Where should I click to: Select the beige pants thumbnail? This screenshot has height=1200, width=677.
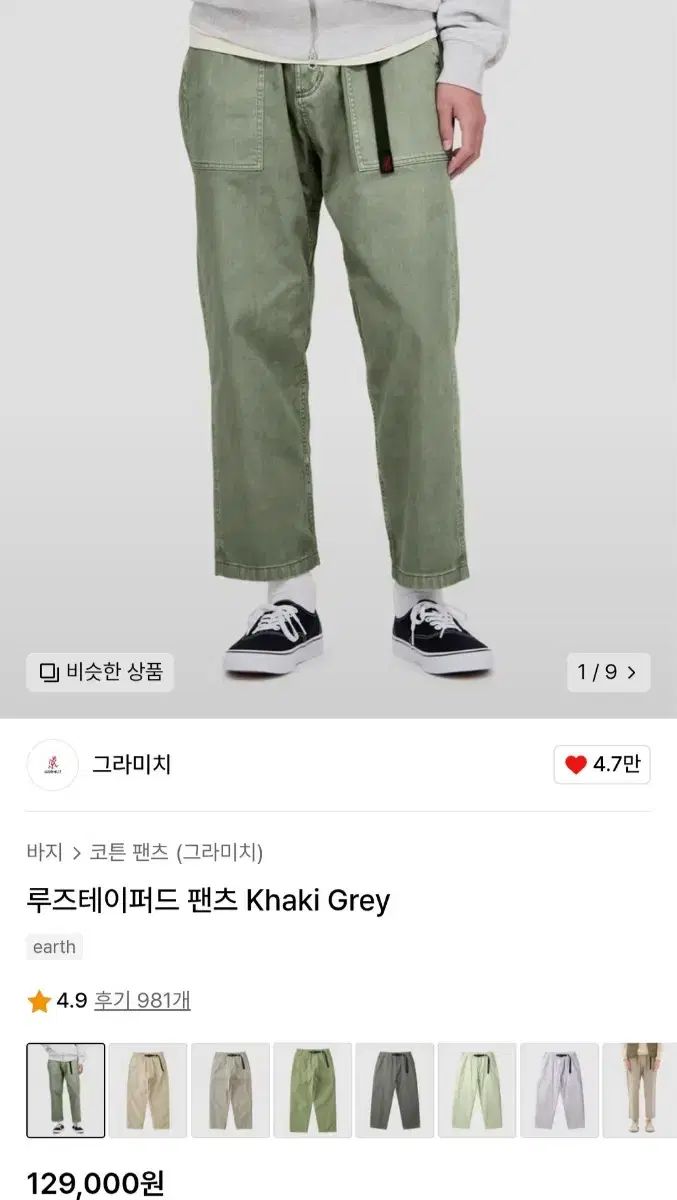tap(148, 1090)
